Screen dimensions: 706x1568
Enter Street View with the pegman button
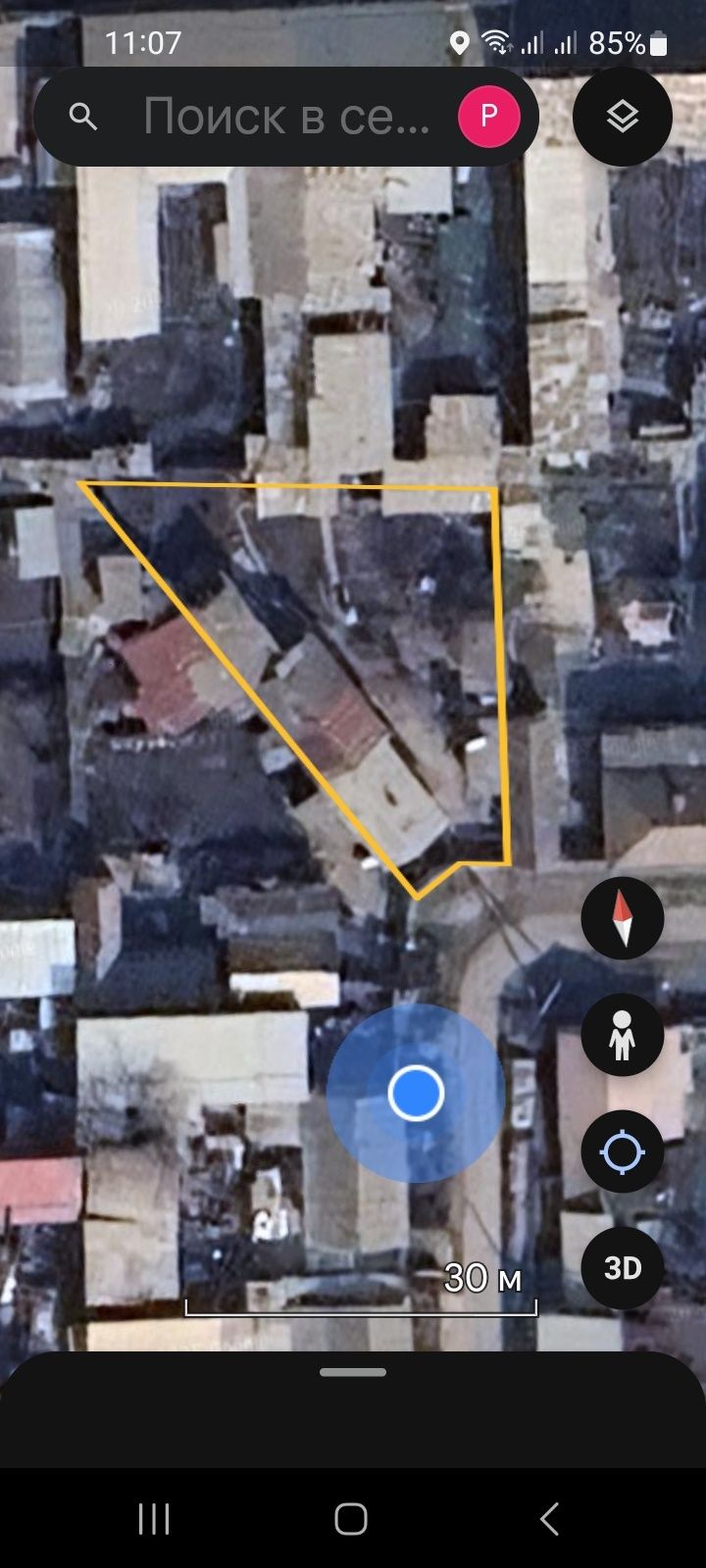[623, 1035]
